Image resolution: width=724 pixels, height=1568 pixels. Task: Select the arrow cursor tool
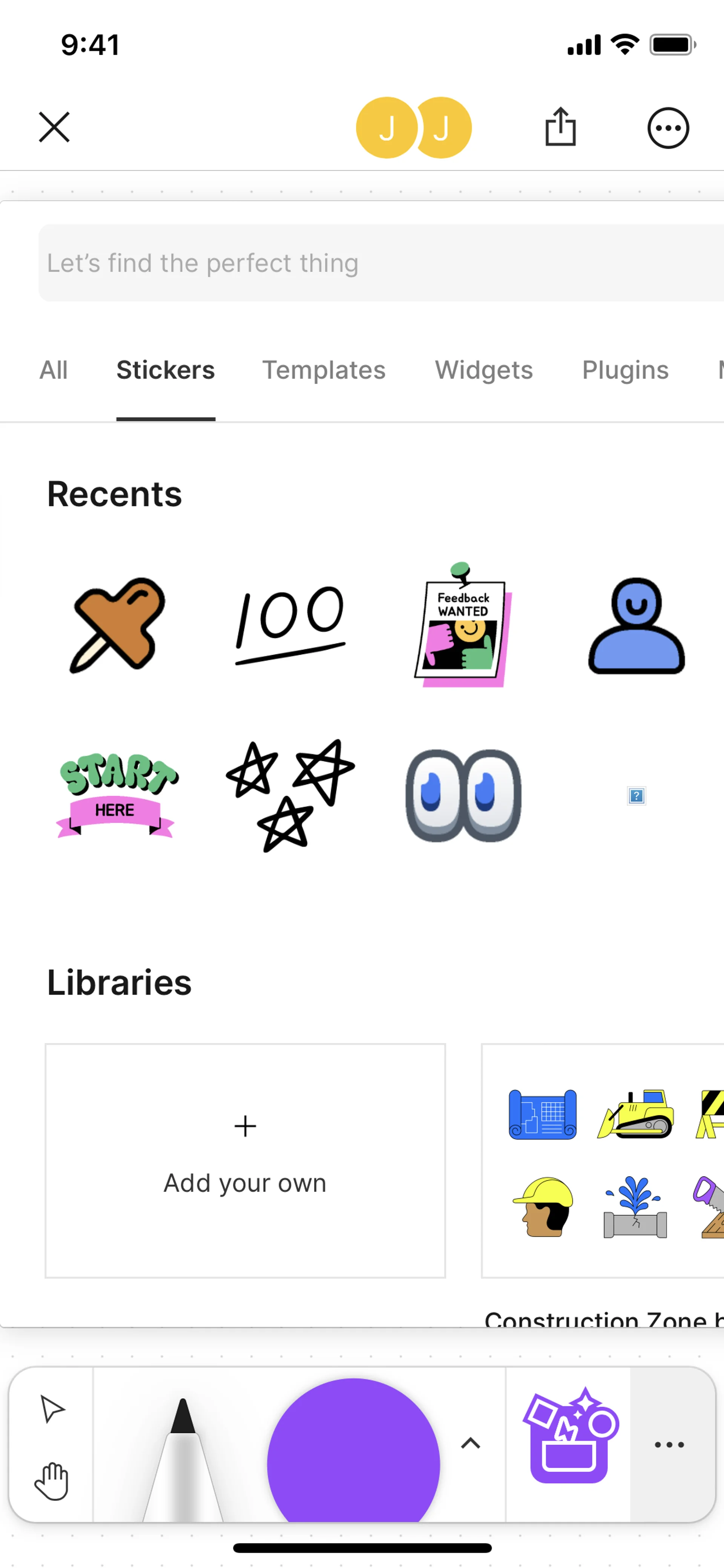tap(52, 1408)
